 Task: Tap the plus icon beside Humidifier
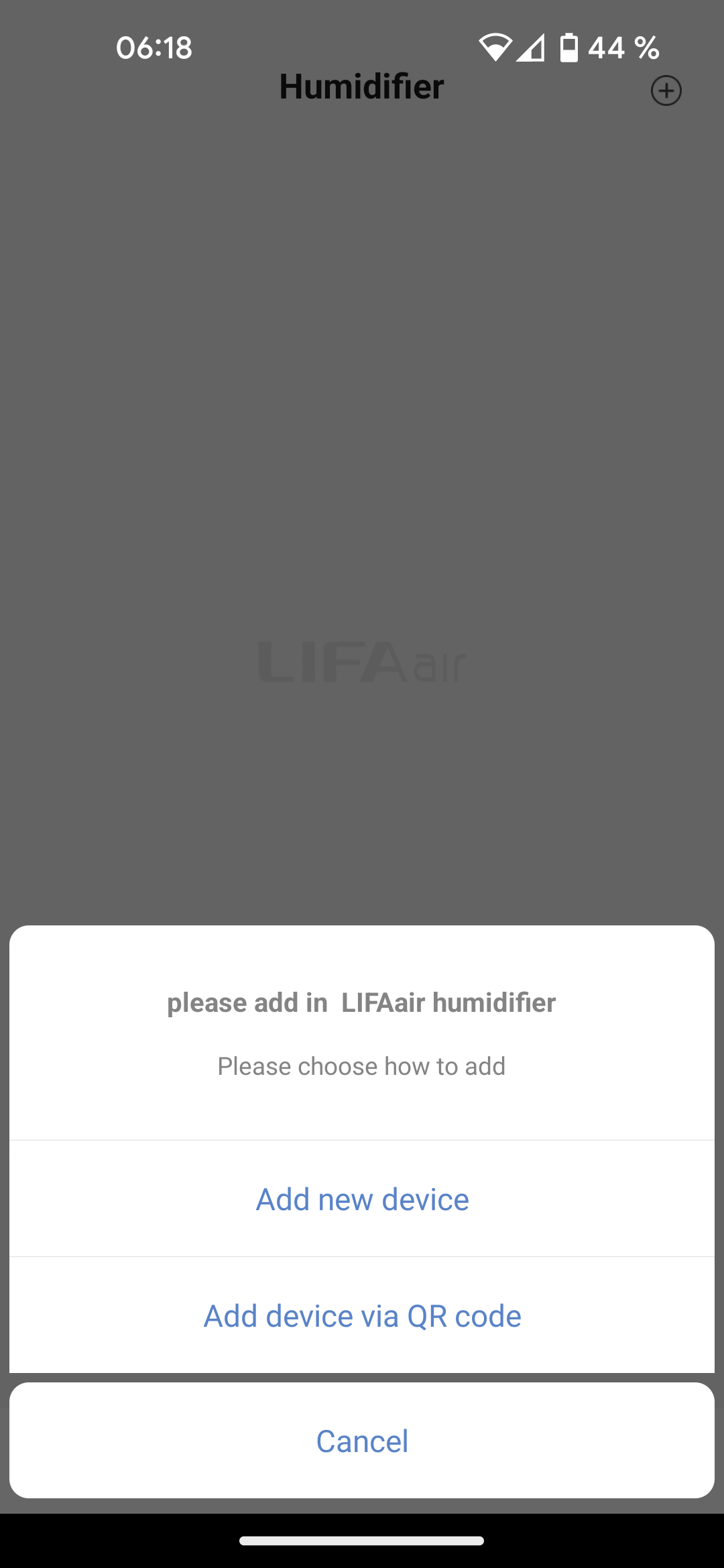pos(666,90)
